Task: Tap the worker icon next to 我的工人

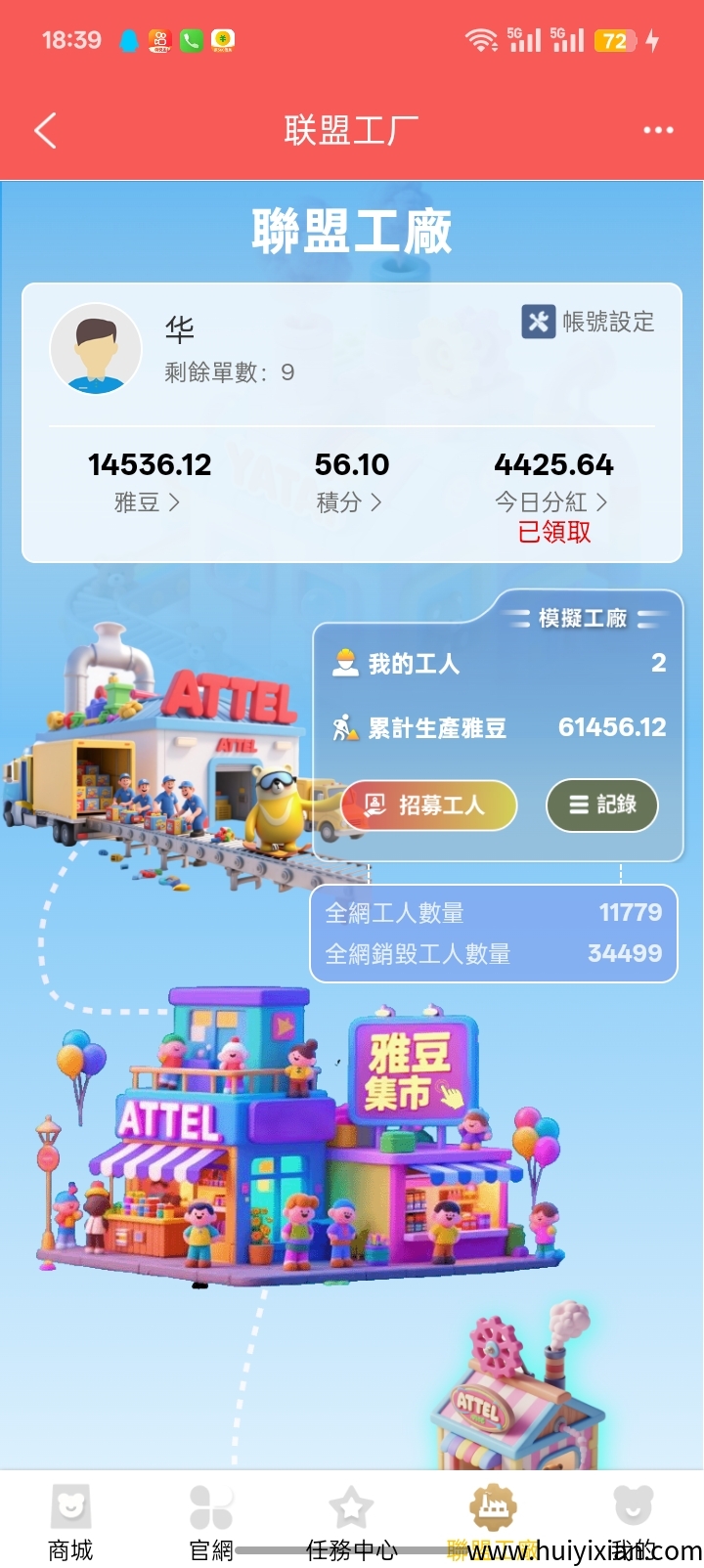Action: tap(344, 663)
